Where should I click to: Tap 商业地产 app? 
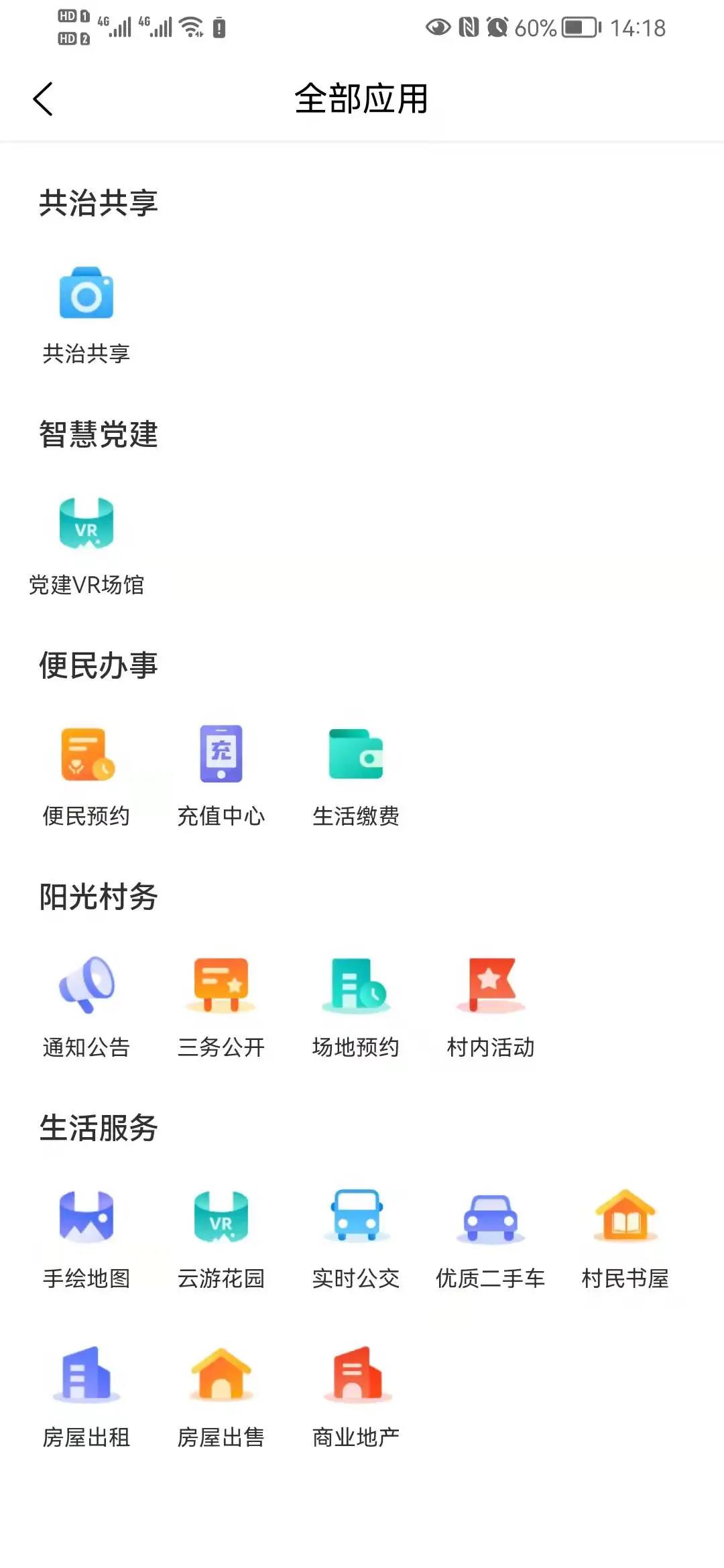coord(356,1376)
